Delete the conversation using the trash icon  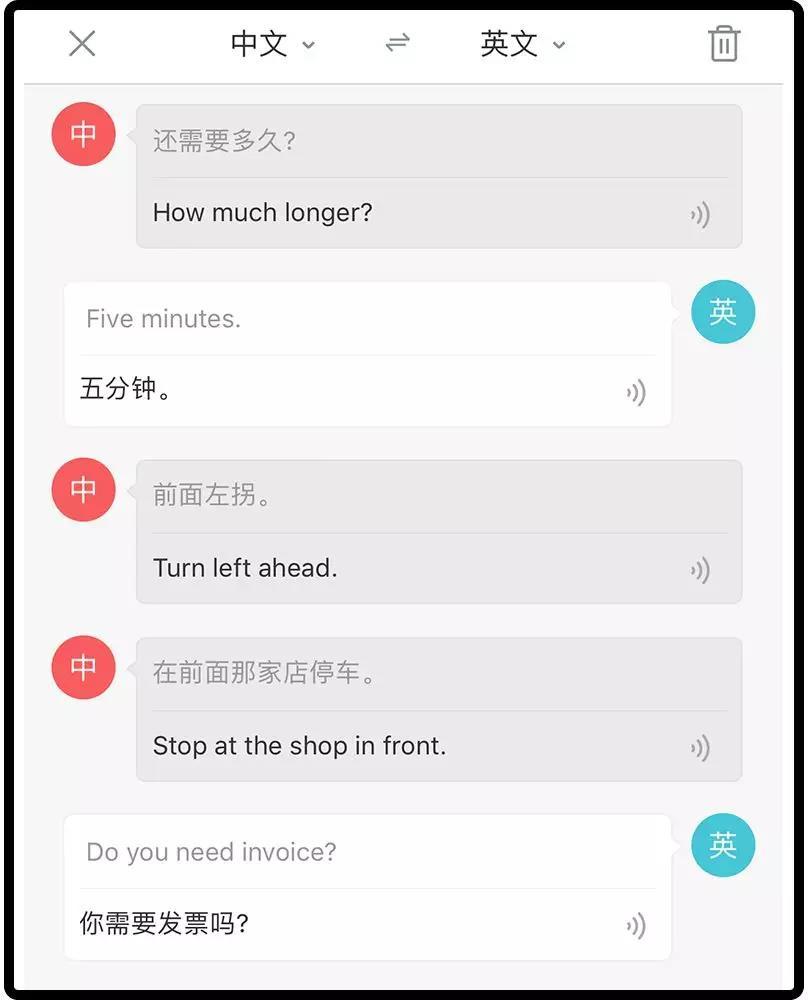click(x=722, y=44)
